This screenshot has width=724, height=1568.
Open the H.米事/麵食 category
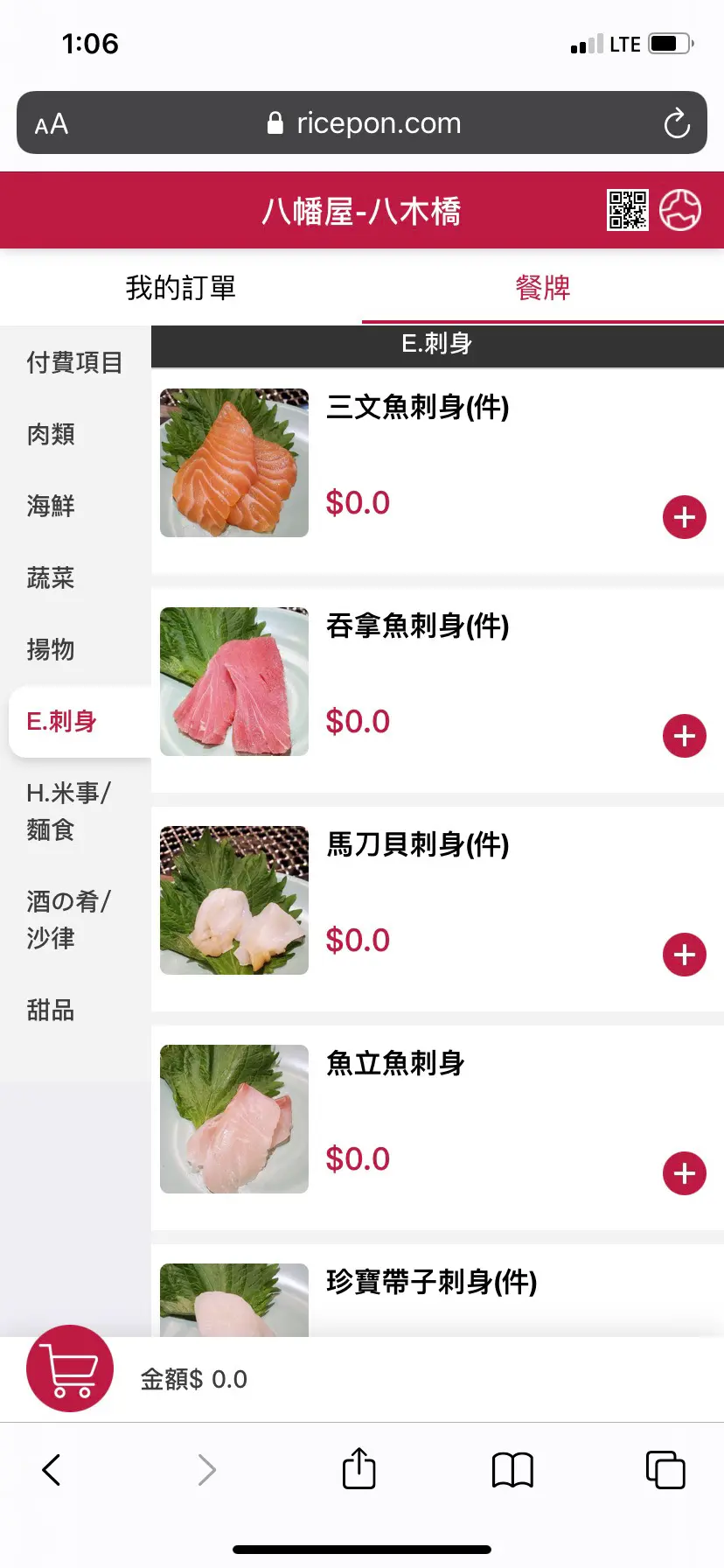point(68,811)
